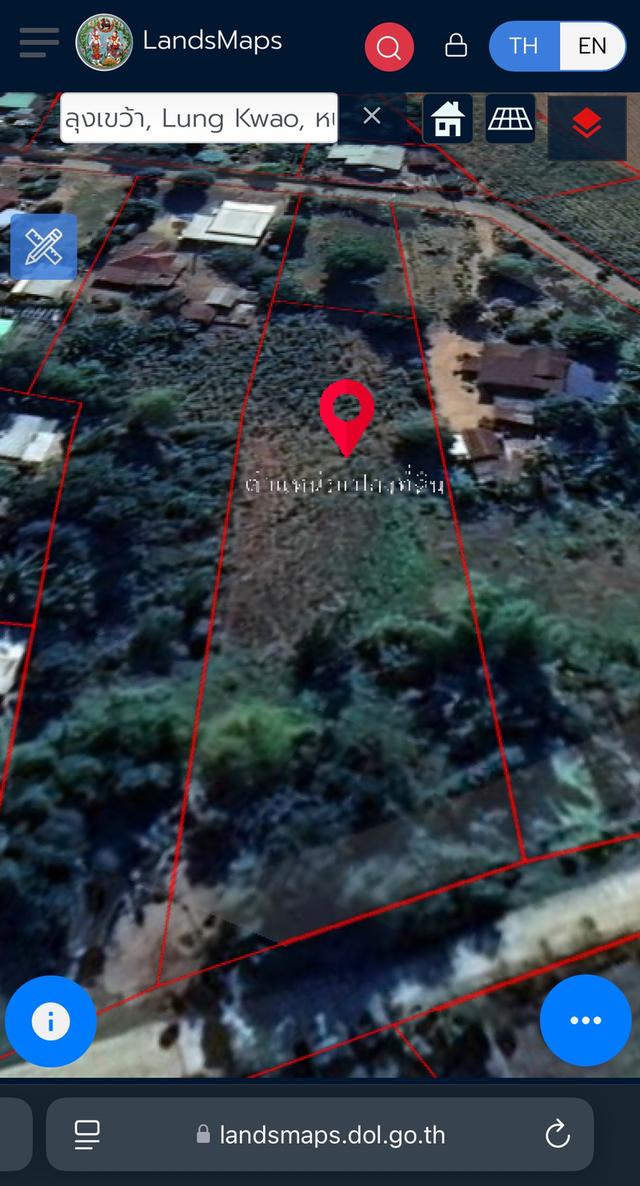Edit the Lung Kwao search field
This screenshot has width=640, height=1186.
pyautogui.click(x=198, y=119)
